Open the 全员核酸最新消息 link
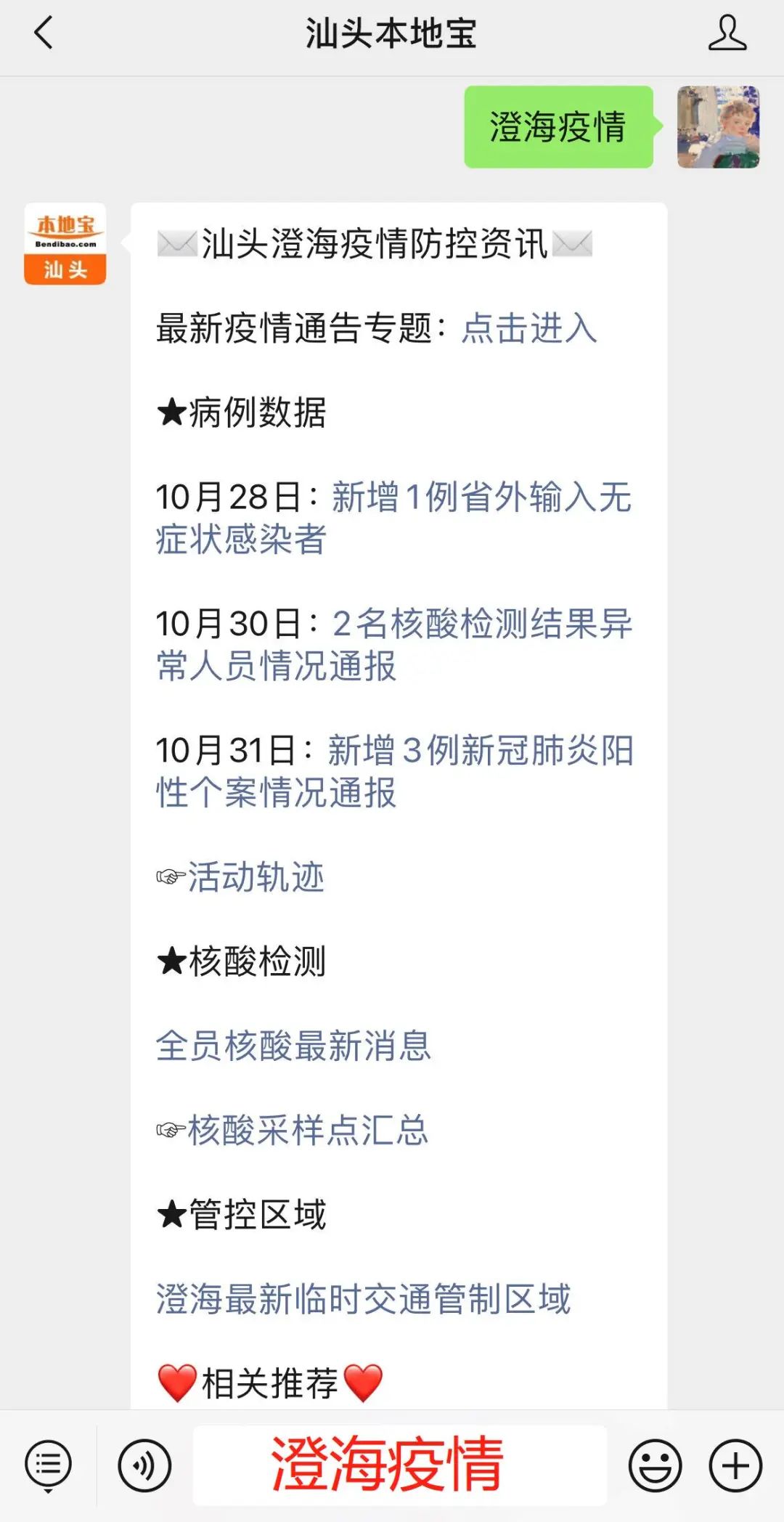This screenshot has height=1522, width=784. [293, 1046]
